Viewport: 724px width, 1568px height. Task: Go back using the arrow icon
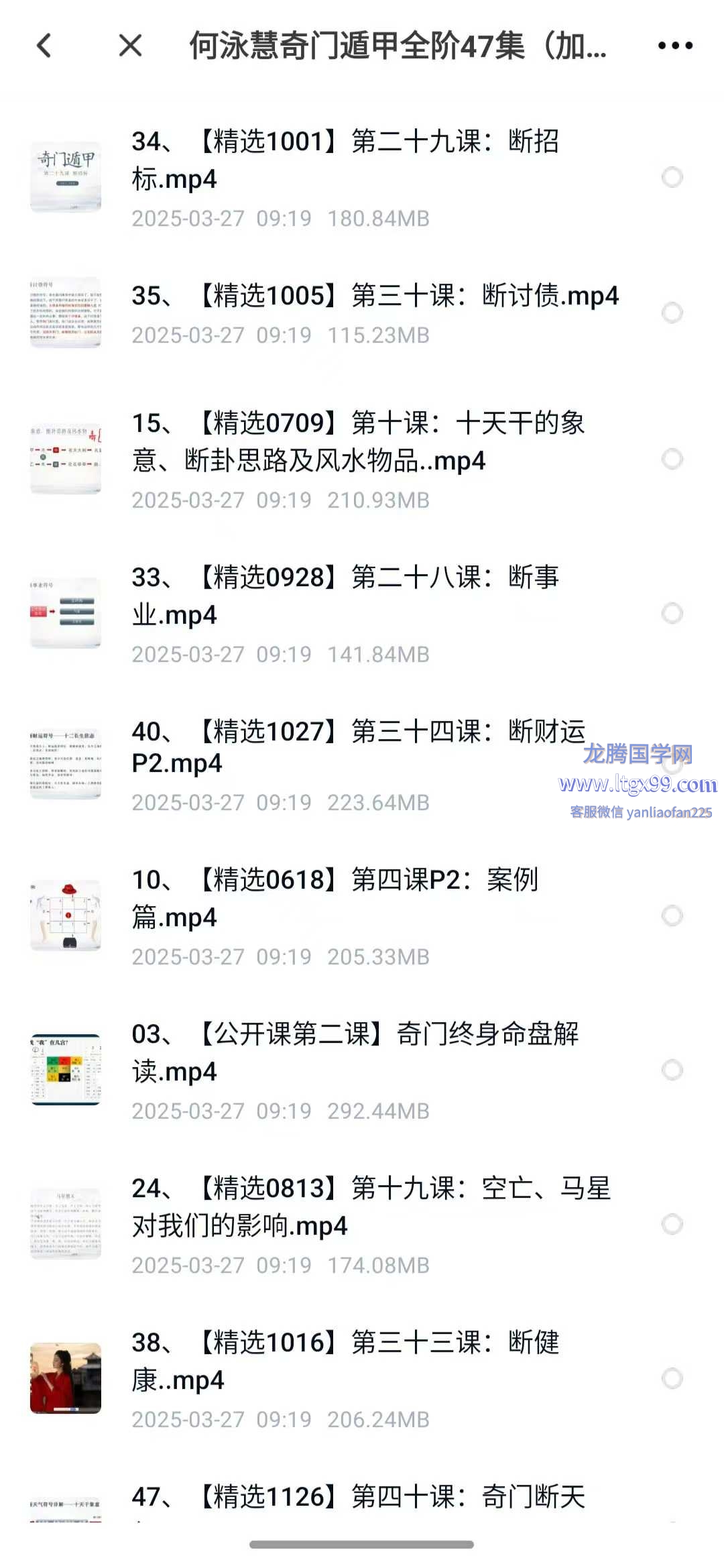pos(44,46)
